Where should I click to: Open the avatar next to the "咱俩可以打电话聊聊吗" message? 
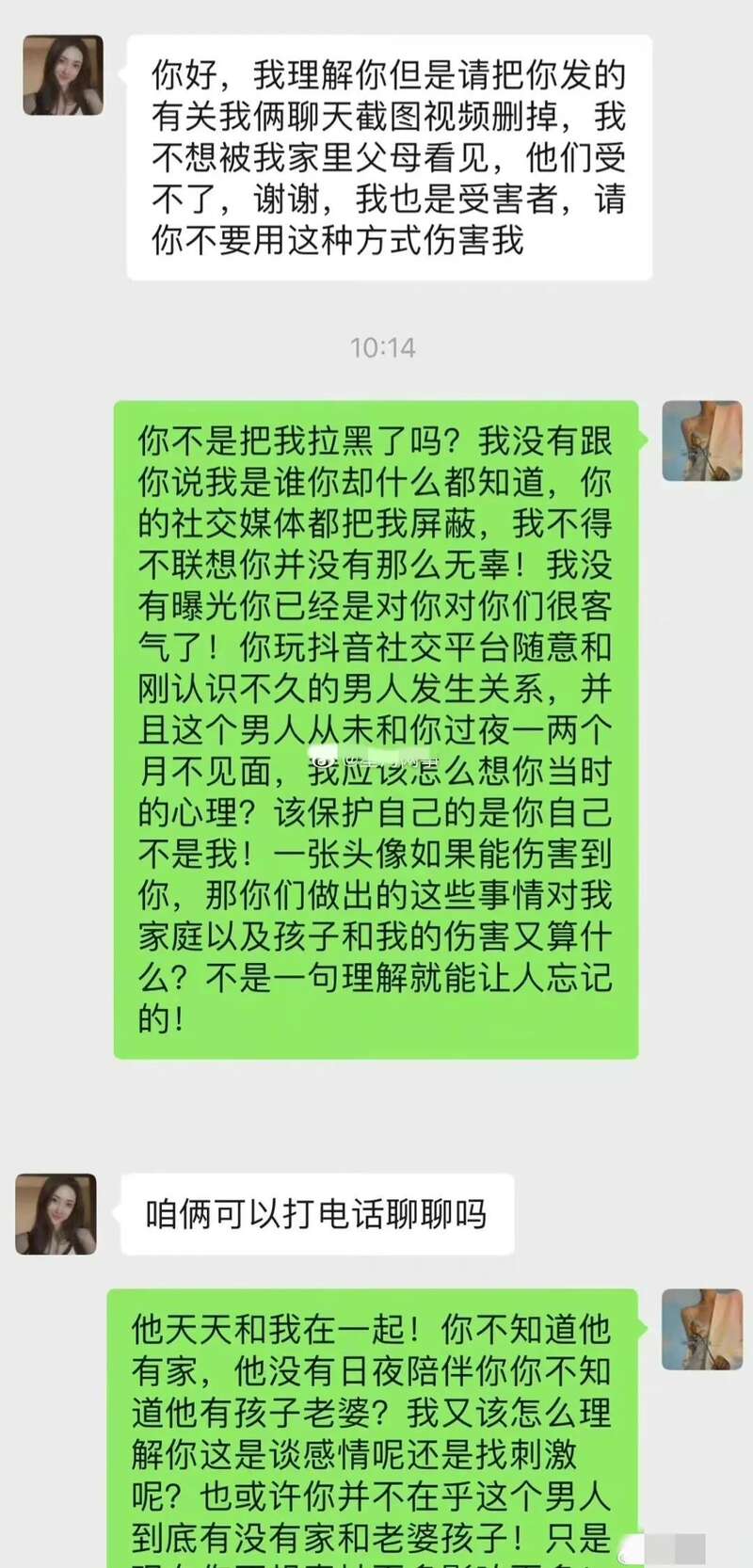pyautogui.click(x=56, y=1214)
